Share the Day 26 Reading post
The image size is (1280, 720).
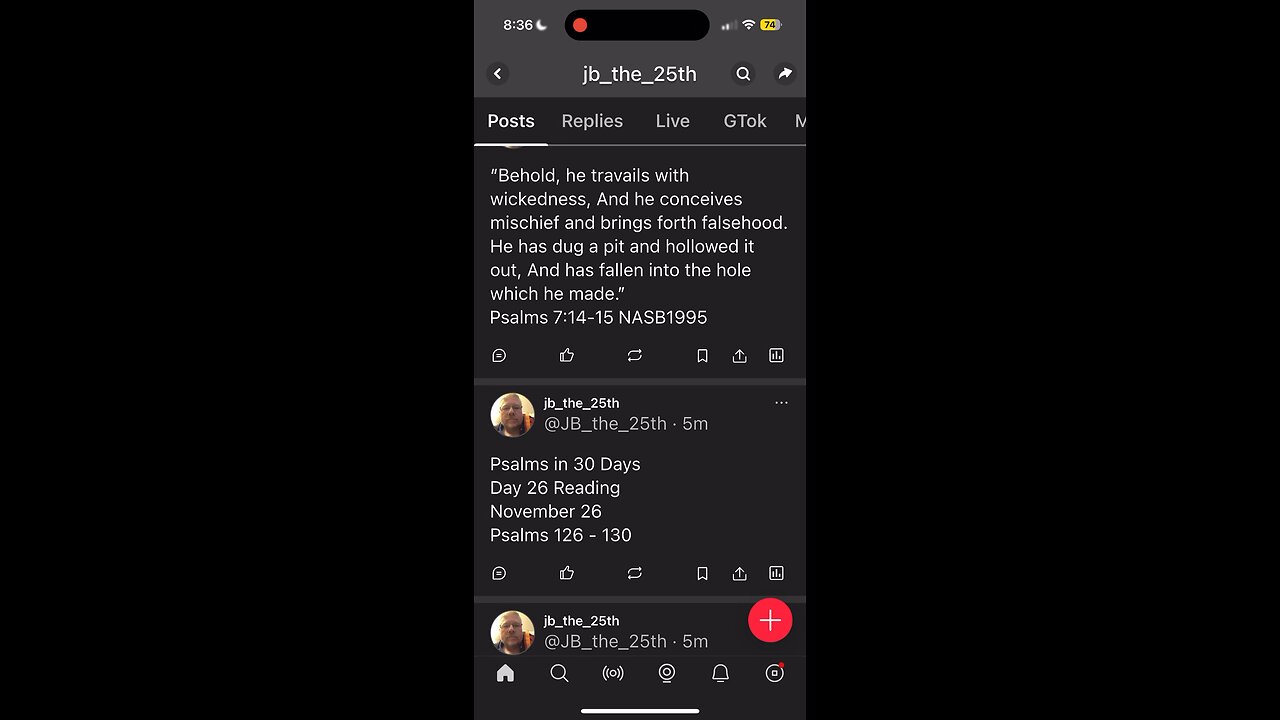pyautogui.click(x=739, y=573)
